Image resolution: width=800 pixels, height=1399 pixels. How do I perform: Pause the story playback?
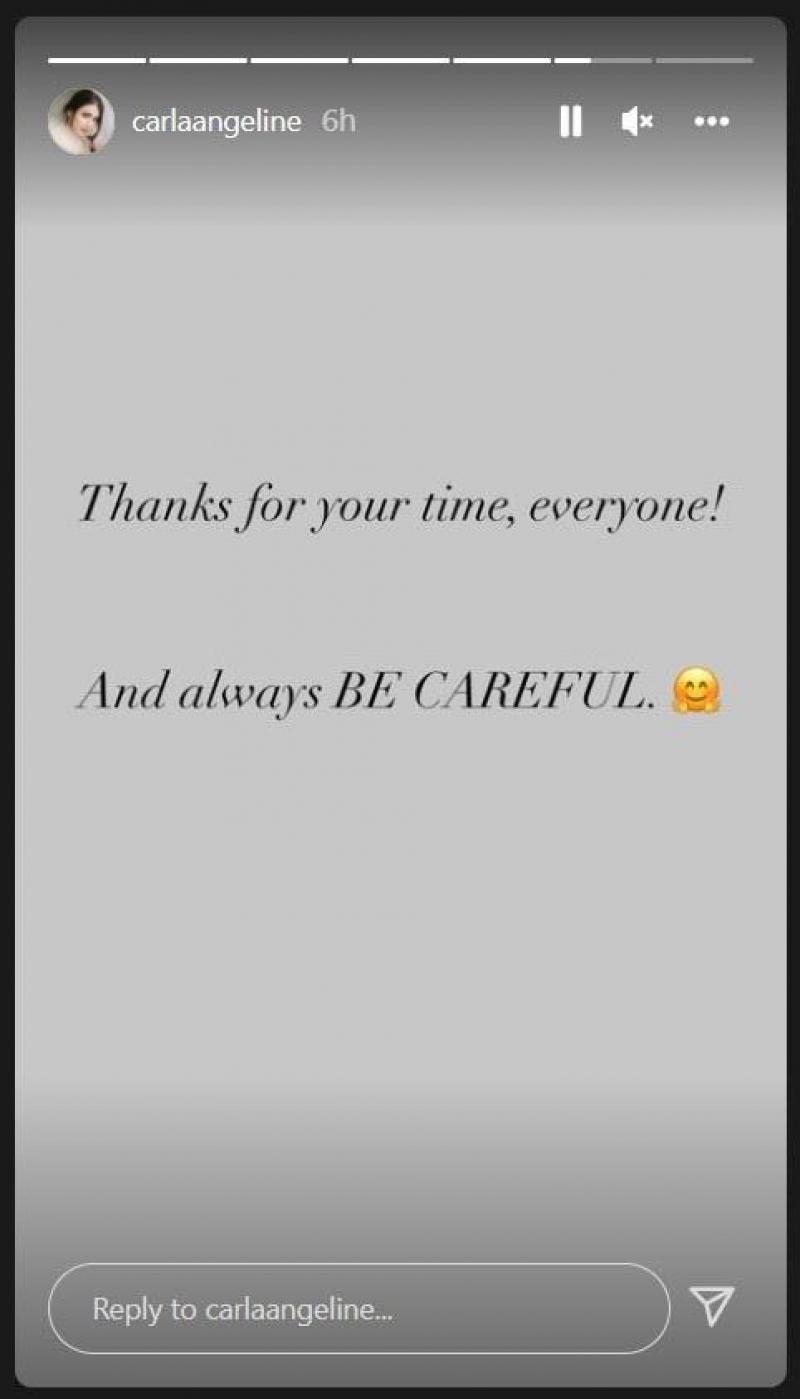(x=570, y=122)
